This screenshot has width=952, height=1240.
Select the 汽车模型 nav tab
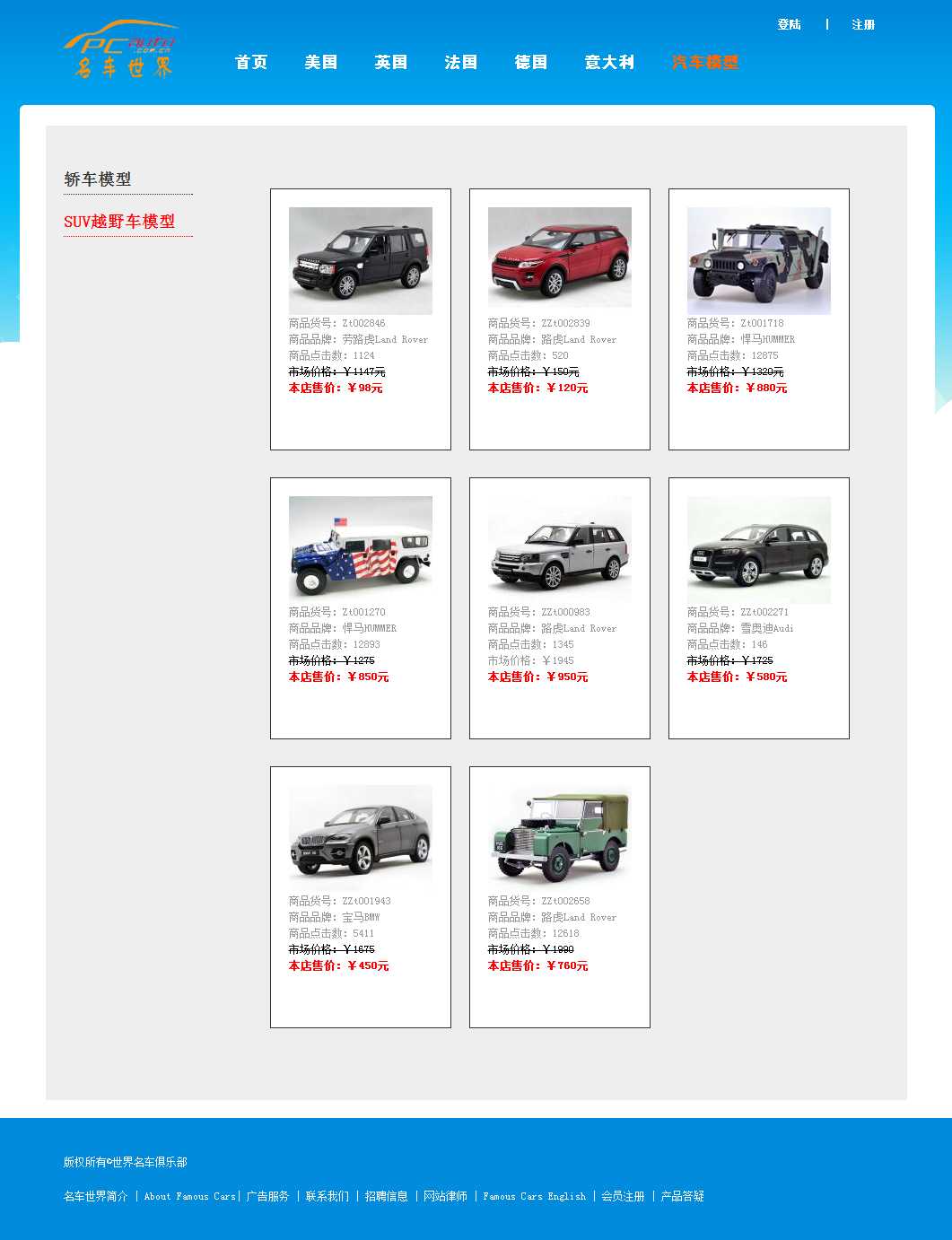pos(705,62)
